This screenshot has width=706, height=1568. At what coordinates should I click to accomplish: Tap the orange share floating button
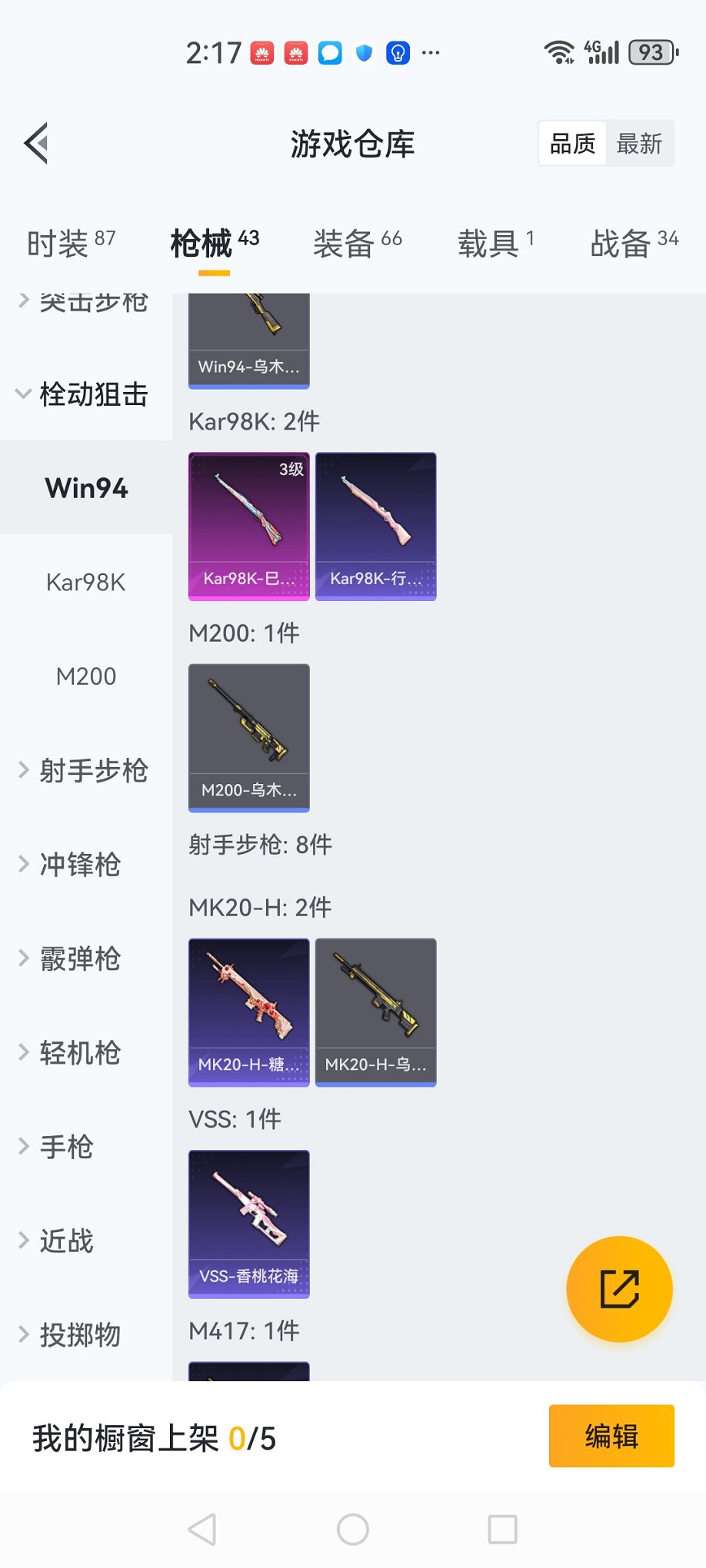619,1289
